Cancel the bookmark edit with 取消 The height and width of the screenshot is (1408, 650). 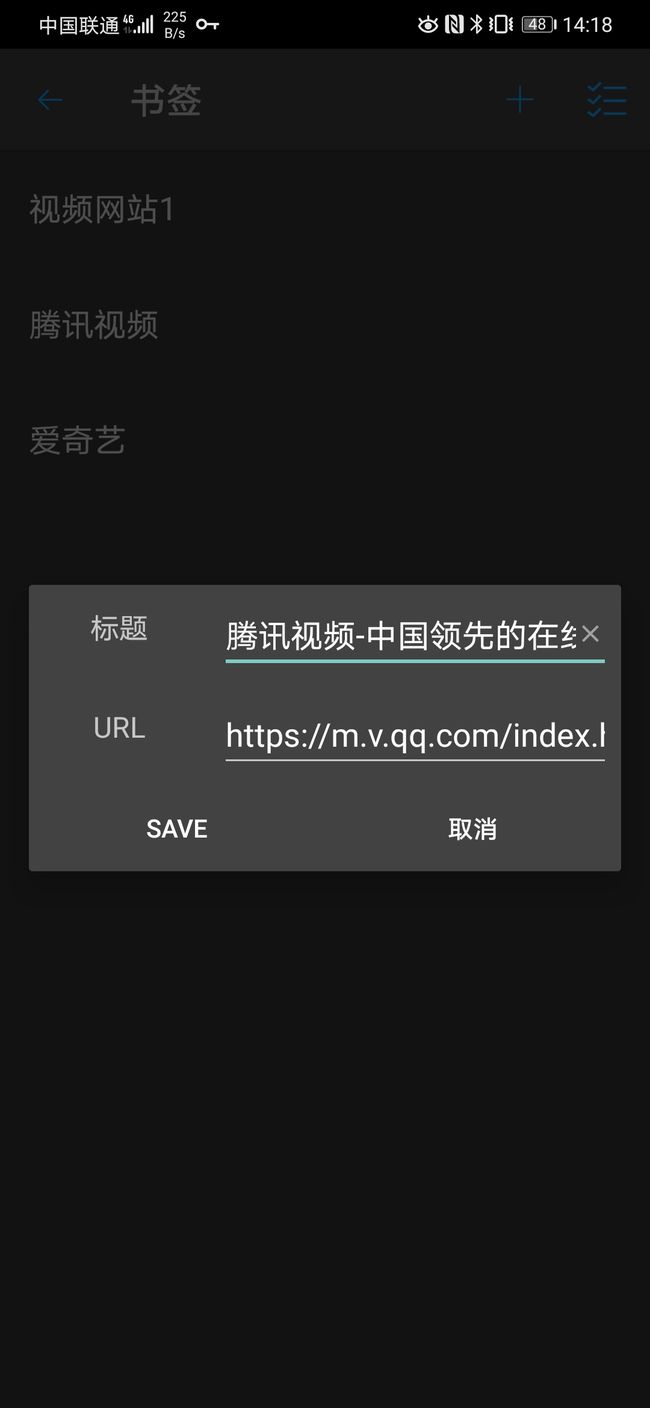click(x=472, y=829)
